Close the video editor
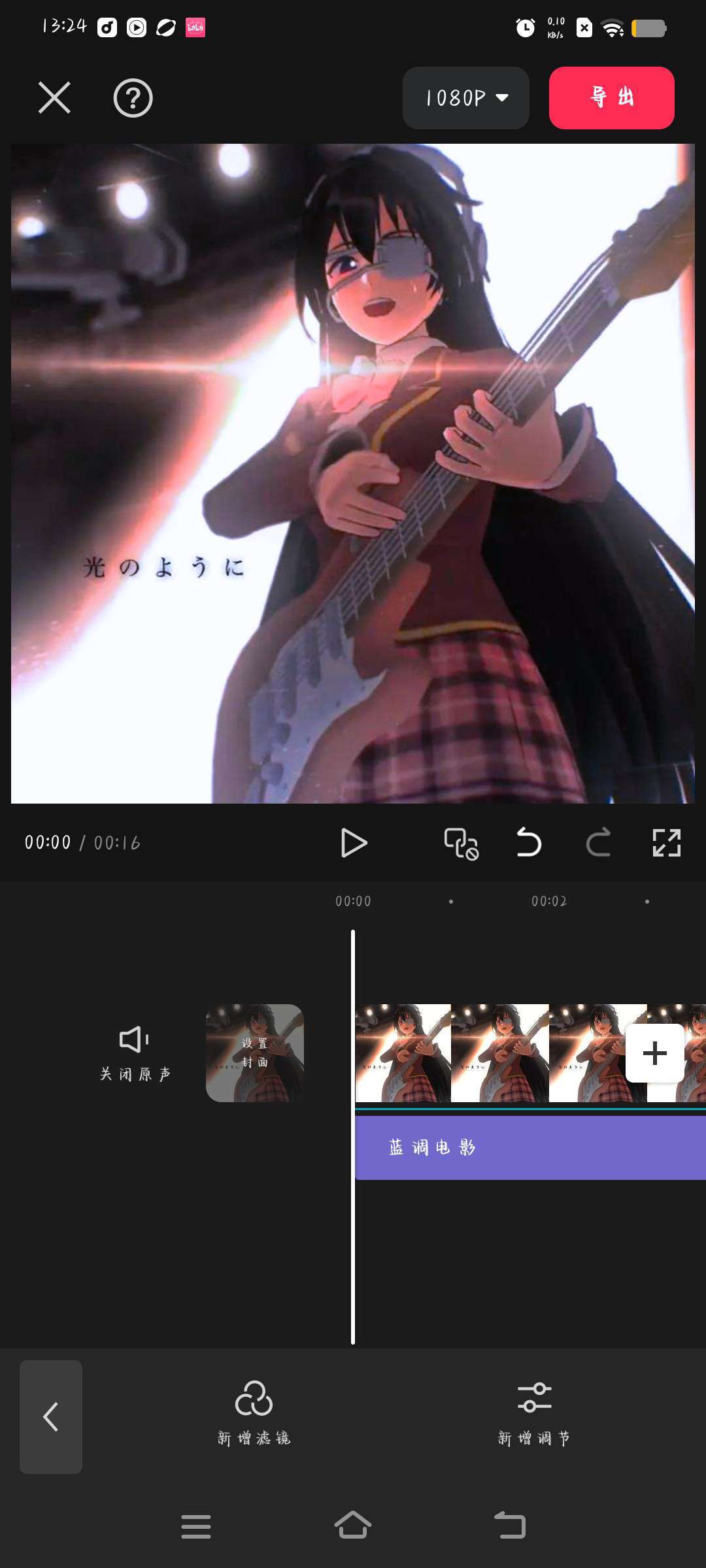This screenshot has width=706, height=1568. tap(54, 98)
